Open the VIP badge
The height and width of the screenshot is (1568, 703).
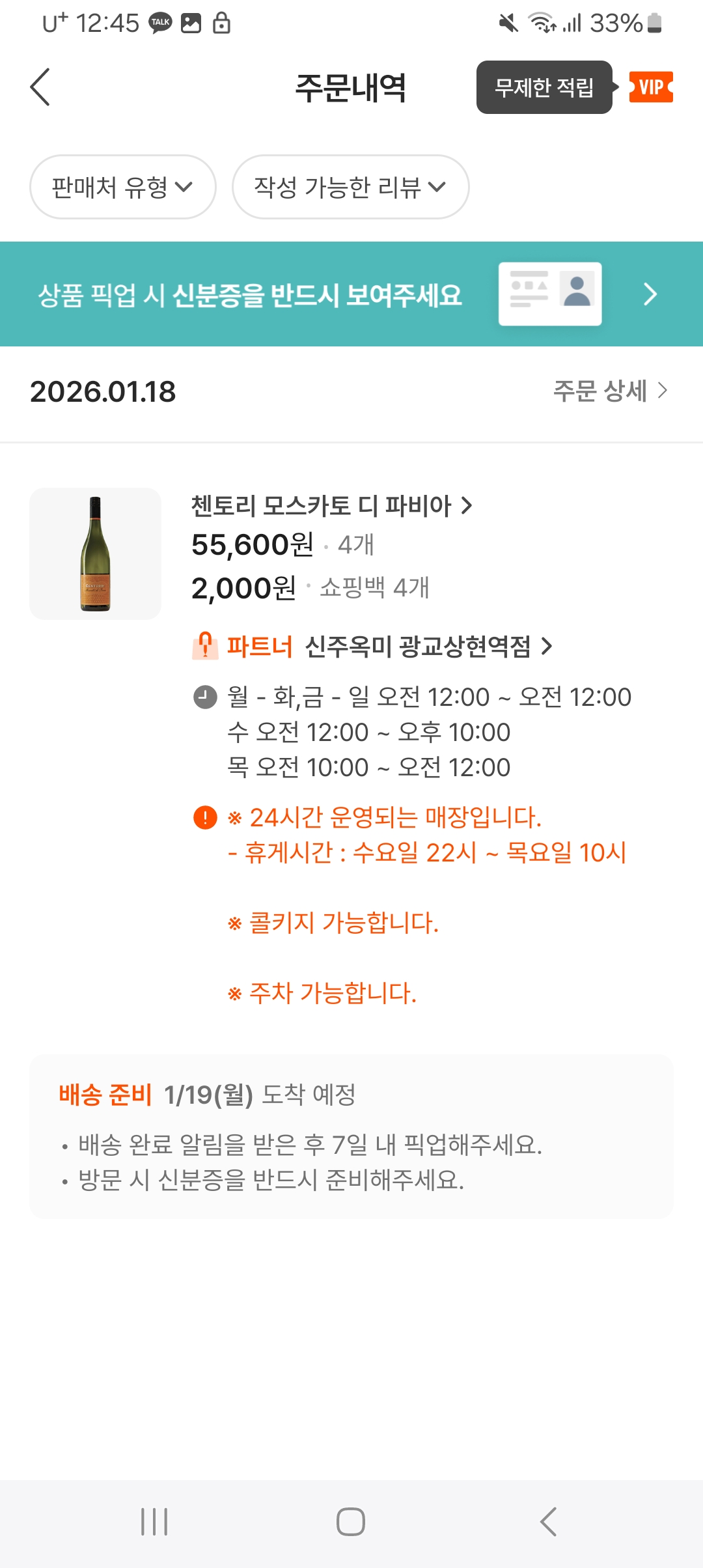(651, 87)
